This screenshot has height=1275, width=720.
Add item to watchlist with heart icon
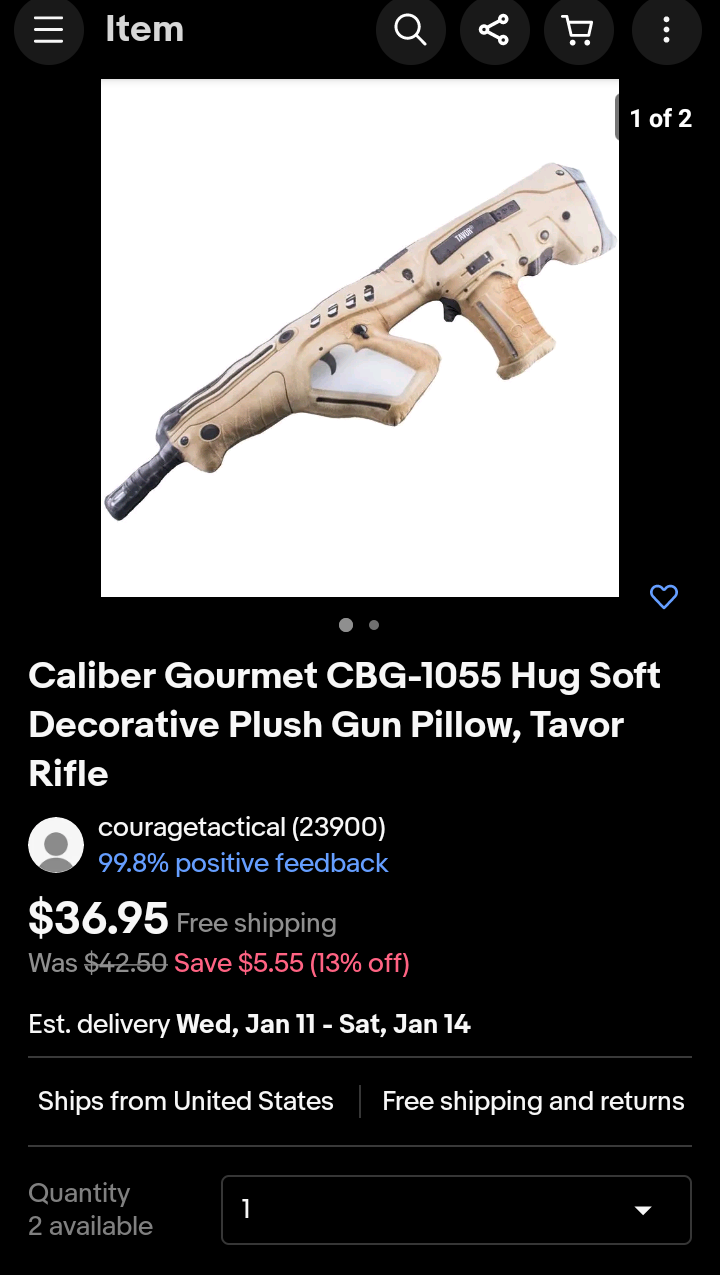click(x=664, y=597)
